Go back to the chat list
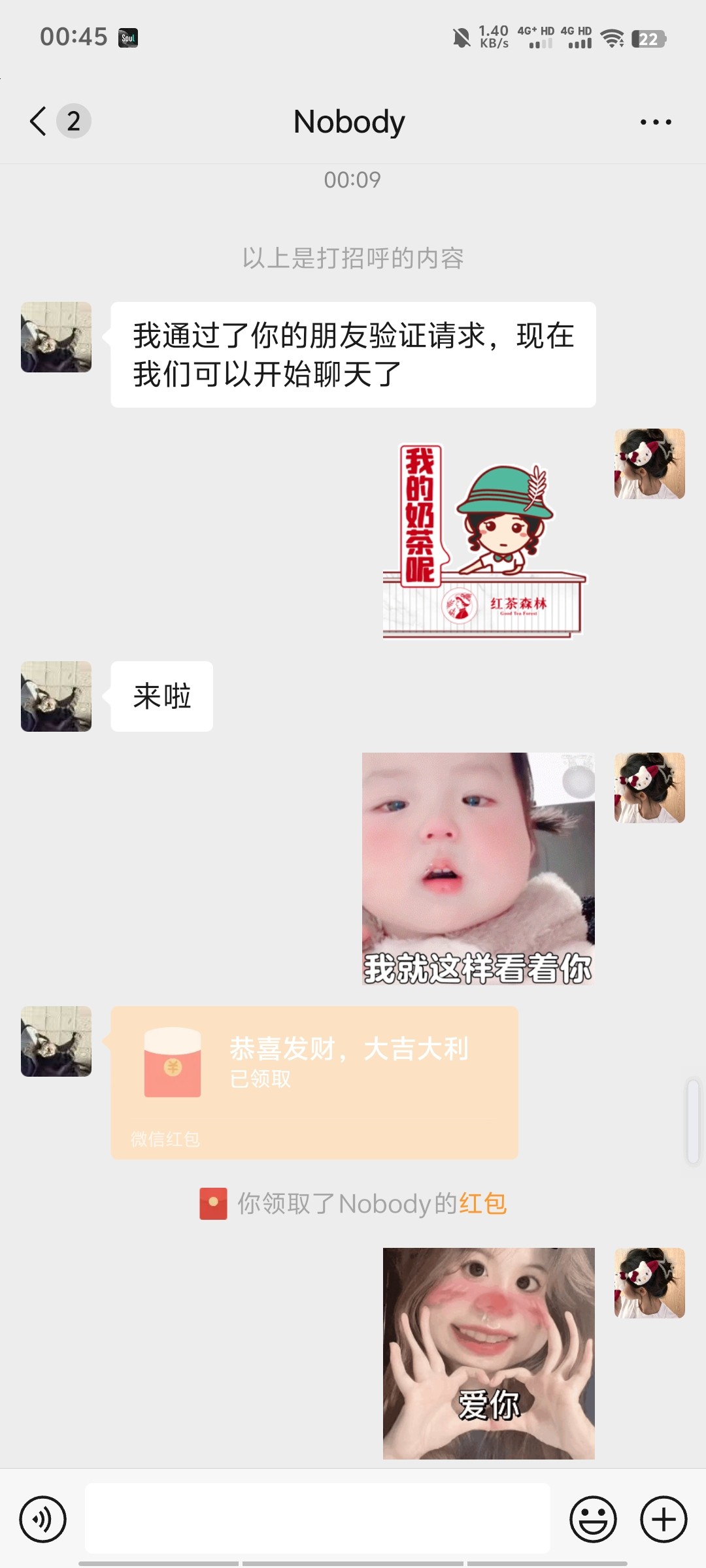The image size is (706, 1568). [x=39, y=122]
